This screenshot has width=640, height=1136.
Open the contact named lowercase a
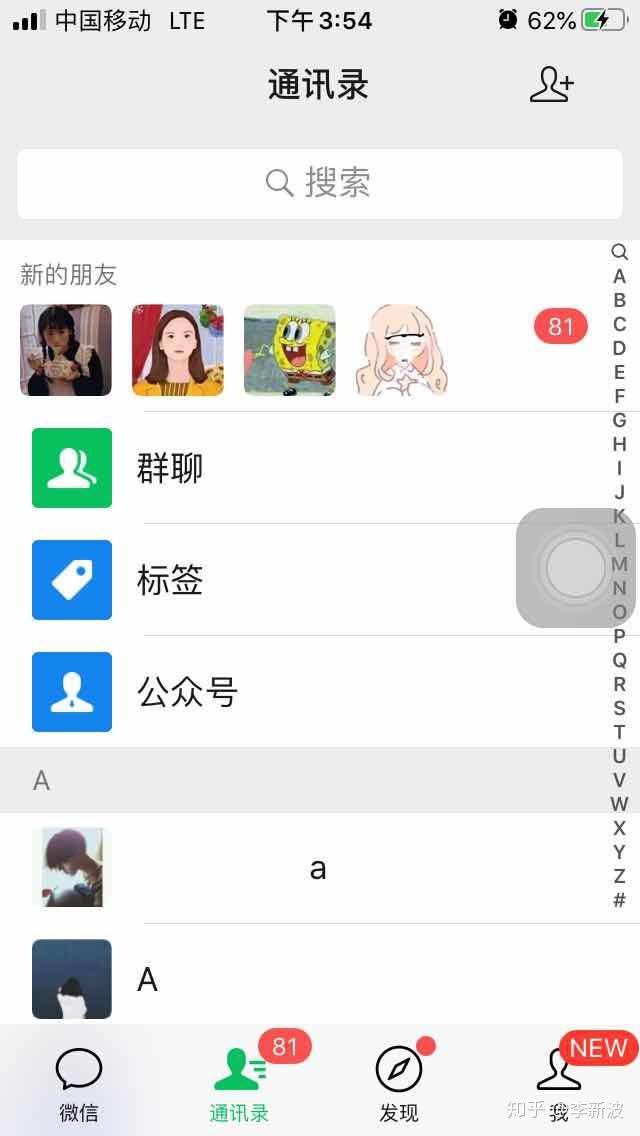point(304,868)
